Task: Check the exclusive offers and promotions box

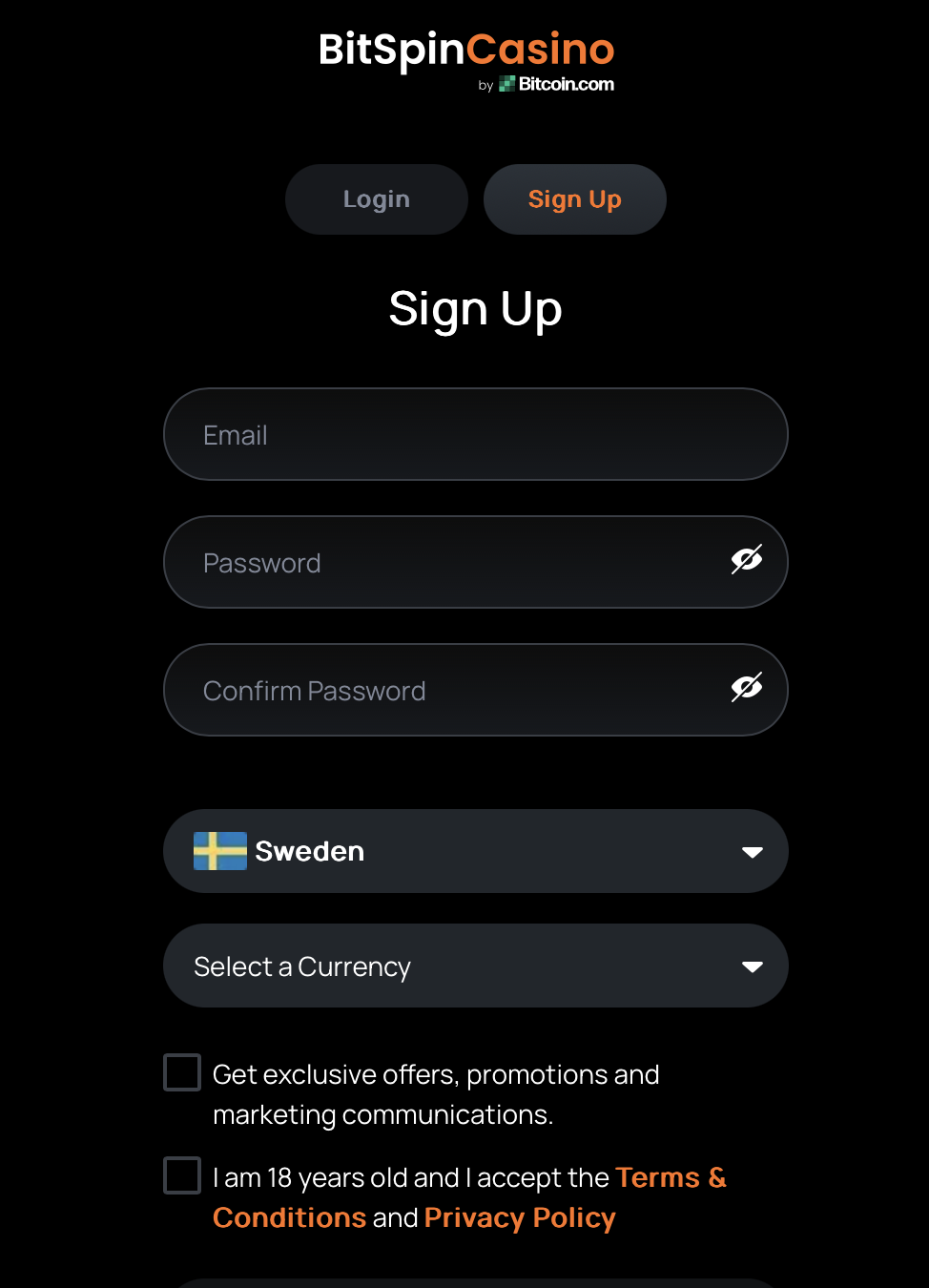Action: coord(182,1072)
